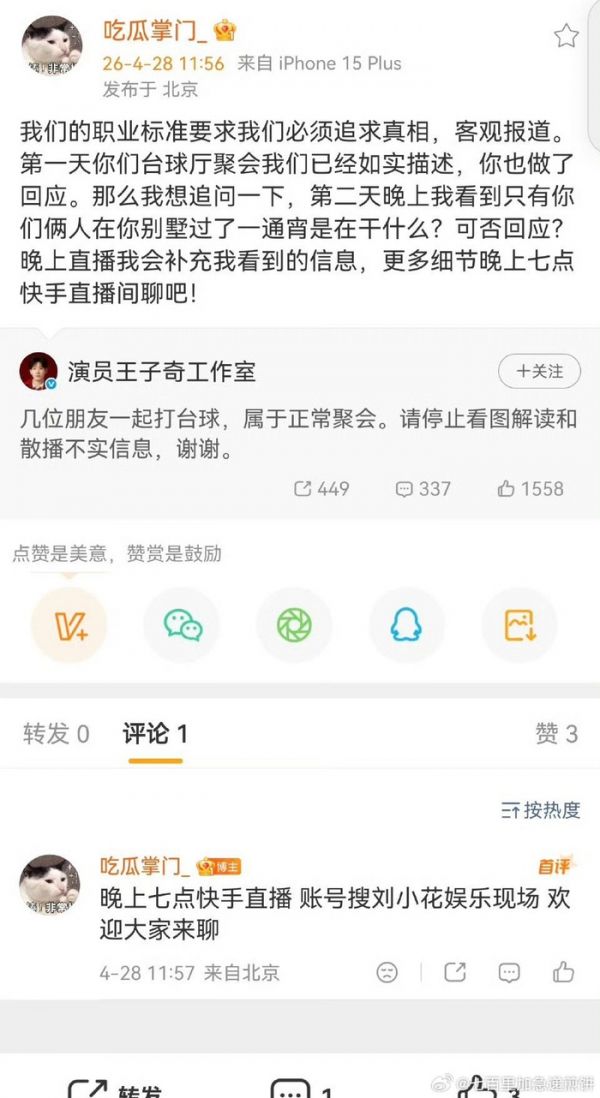Like the comment by 吃瓜掌门_
Viewport: 600px width, 1098px height.
[x=563, y=971]
